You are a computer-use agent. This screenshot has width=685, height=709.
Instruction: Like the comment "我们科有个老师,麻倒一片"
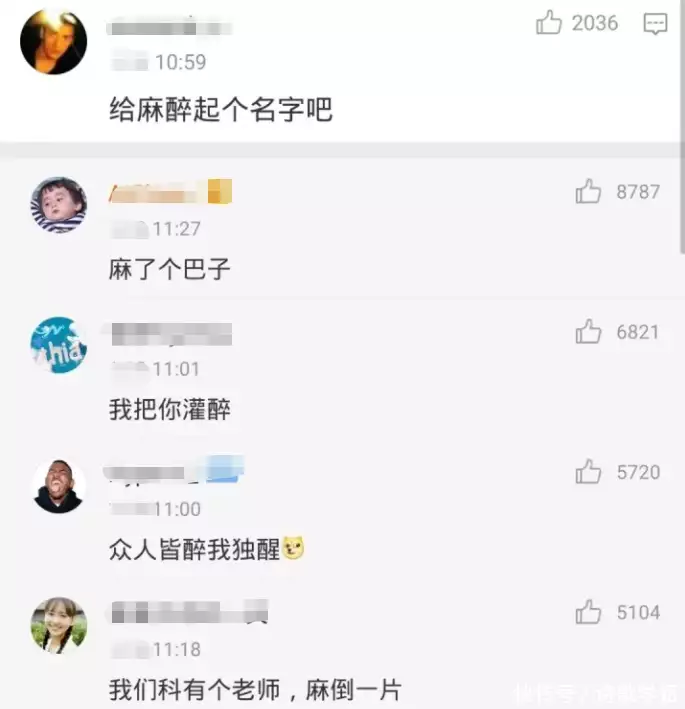588,612
